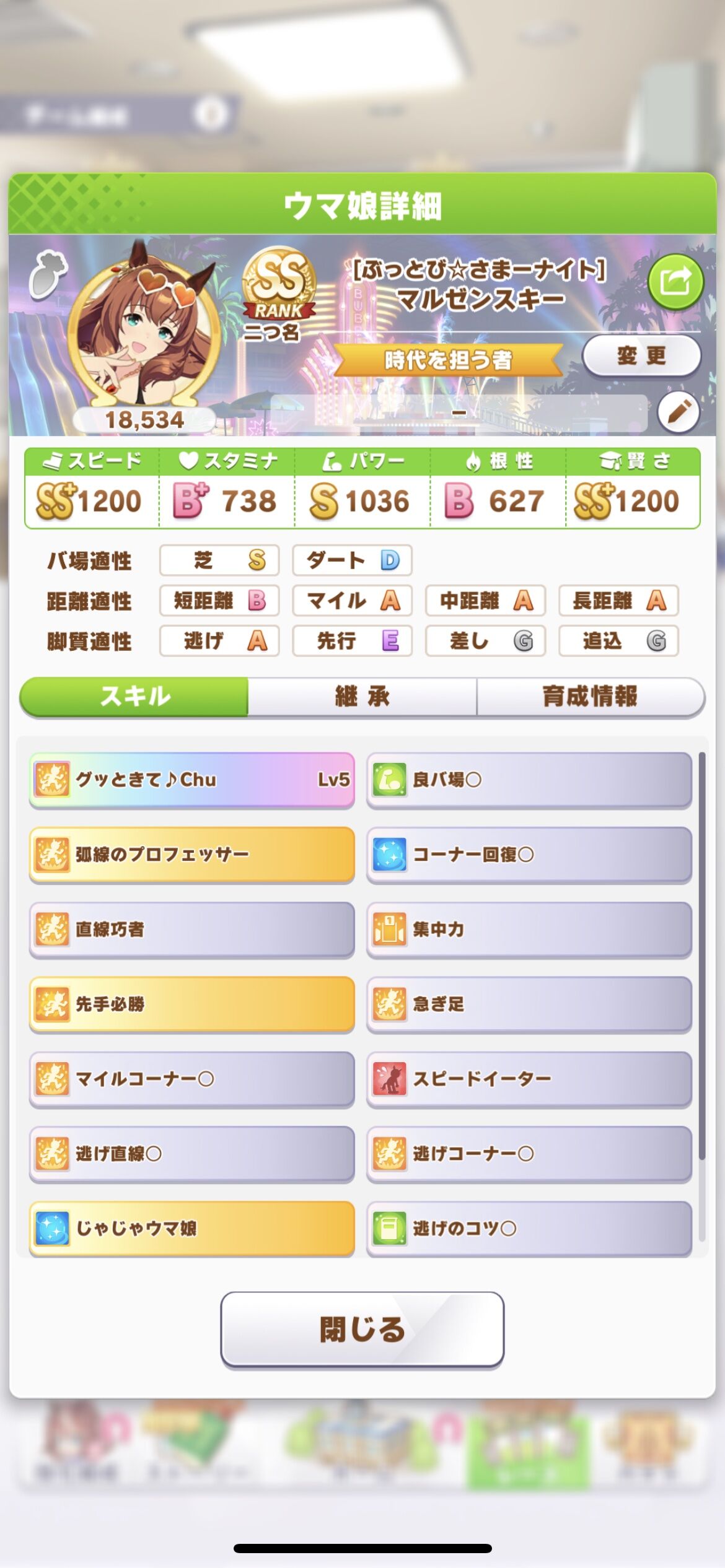Tap the green share icon

click(x=675, y=282)
